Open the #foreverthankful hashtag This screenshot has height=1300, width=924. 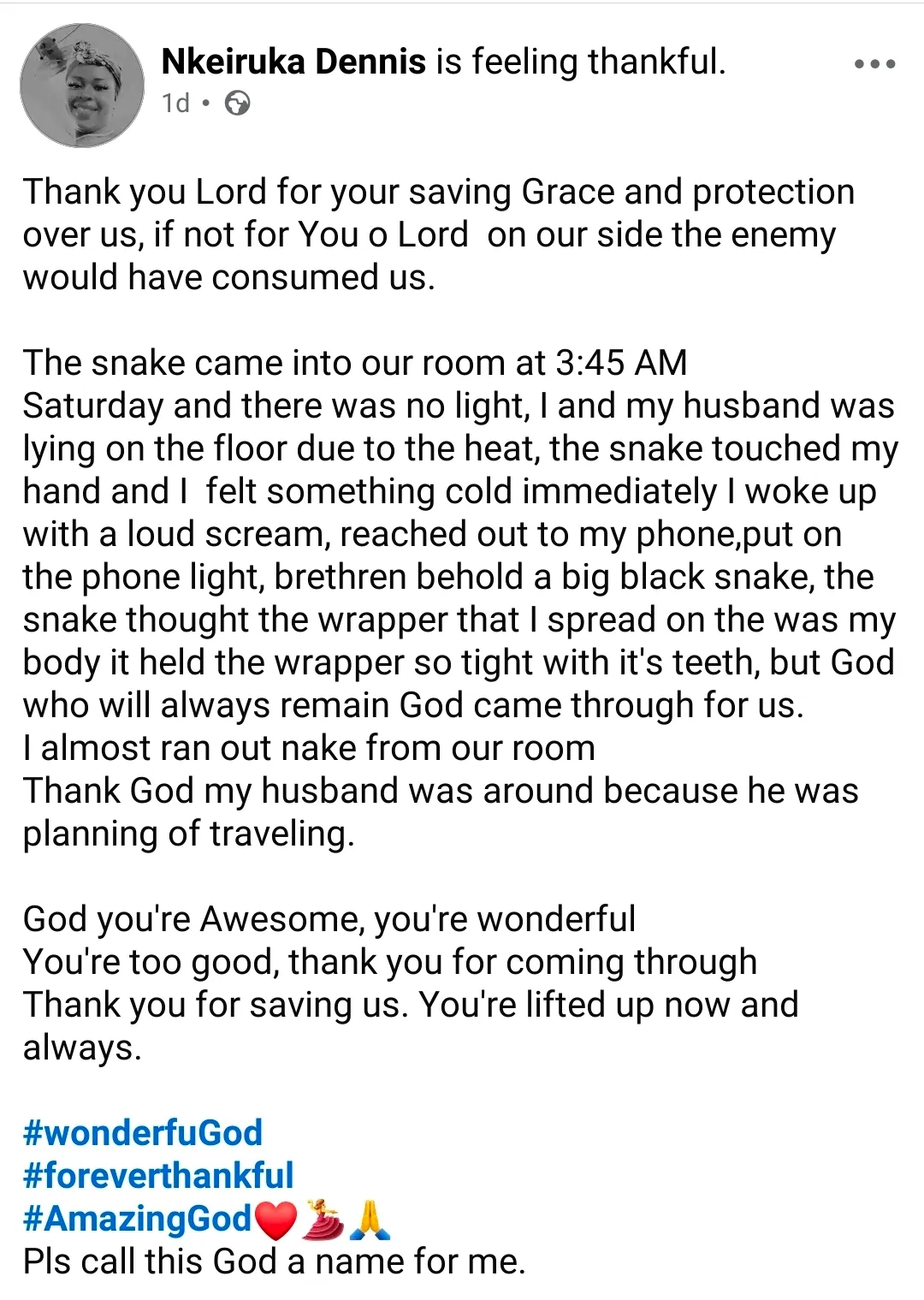point(158,1175)
